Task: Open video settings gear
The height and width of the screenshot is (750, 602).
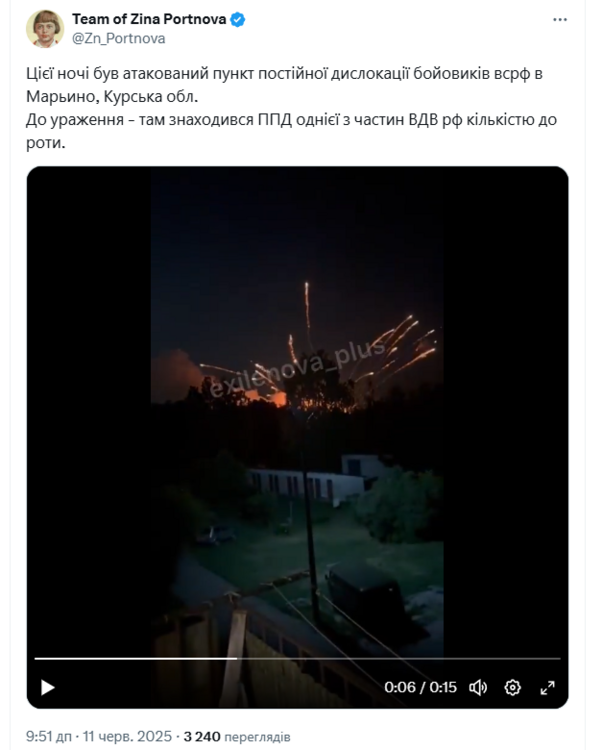Action: 513,687
